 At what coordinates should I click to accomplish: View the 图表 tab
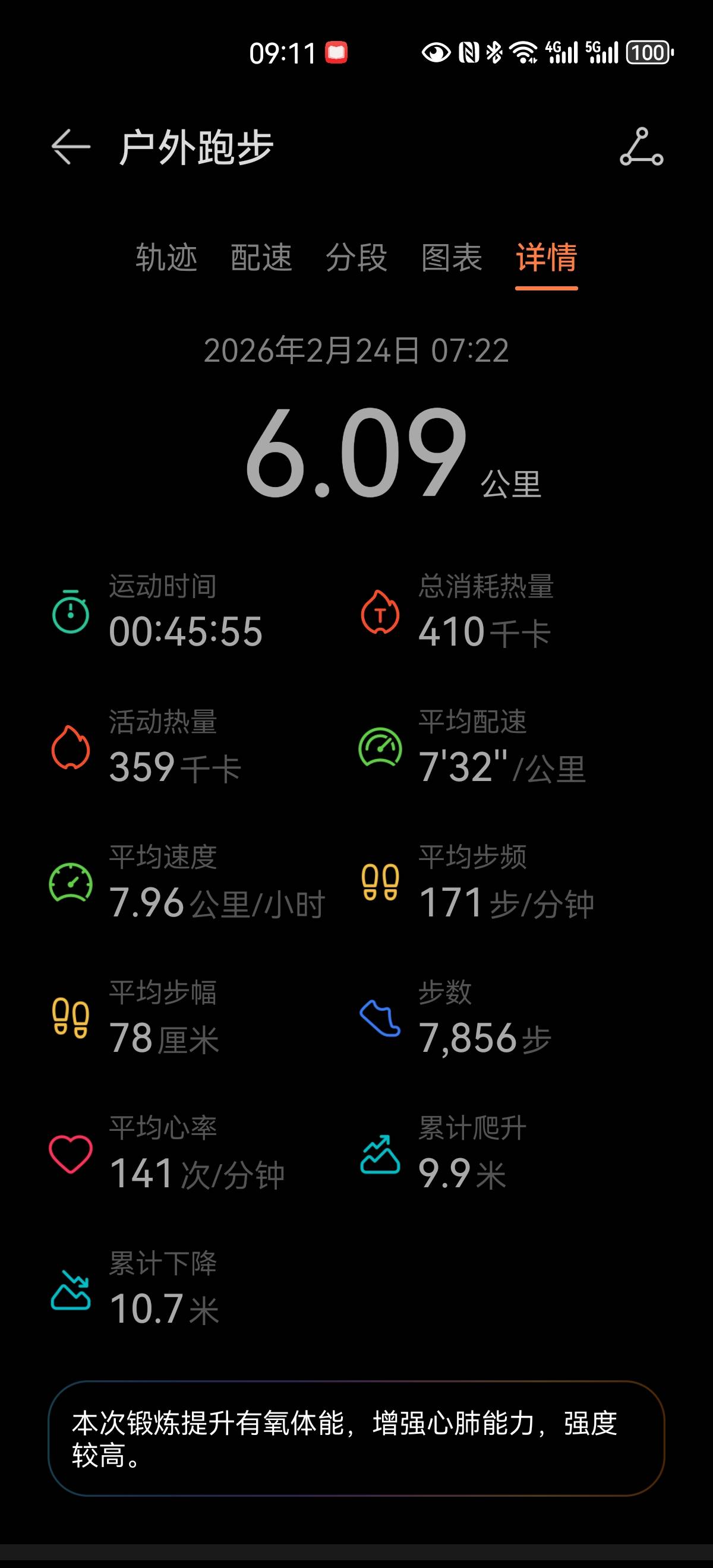pyautogui.click(x=451, y=258)
